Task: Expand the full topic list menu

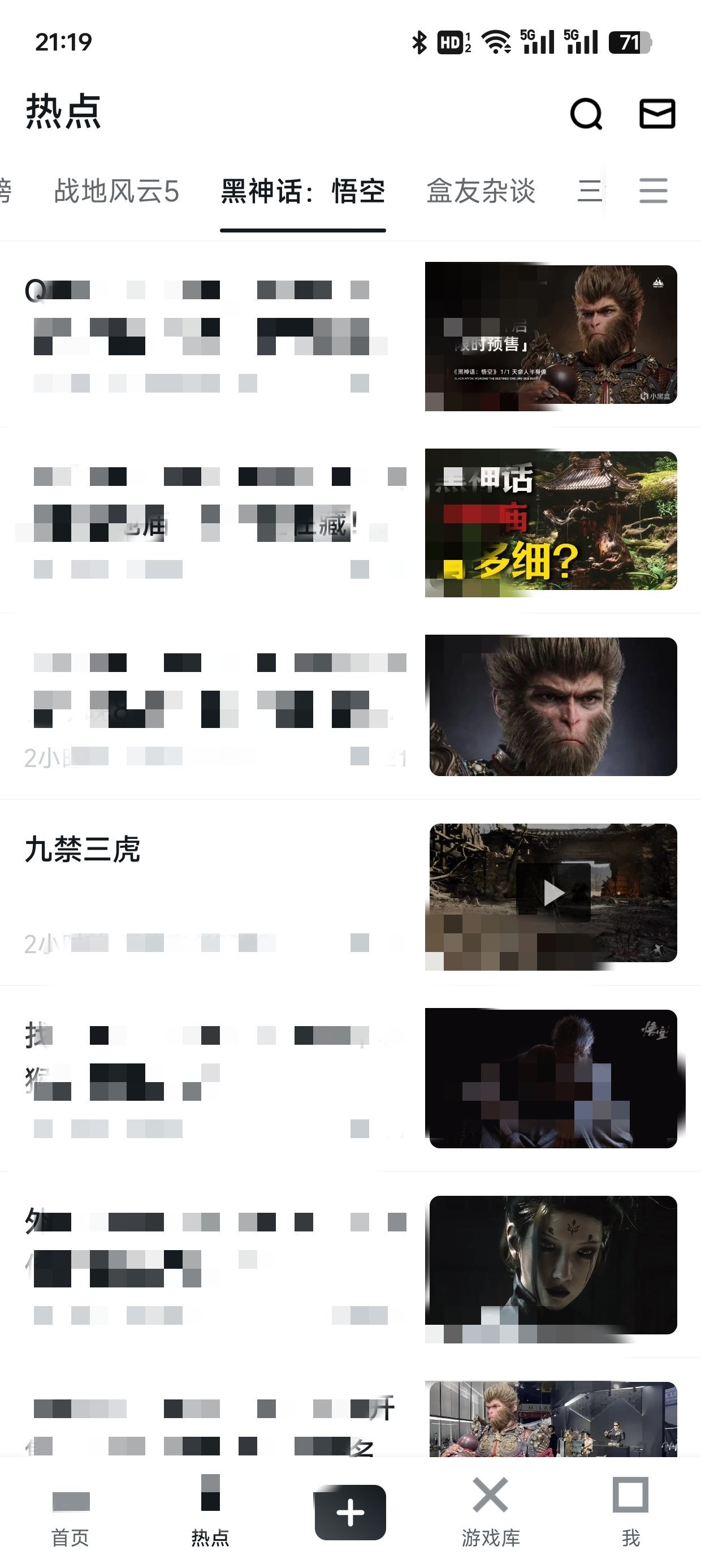Action: [x=653, y=191]
